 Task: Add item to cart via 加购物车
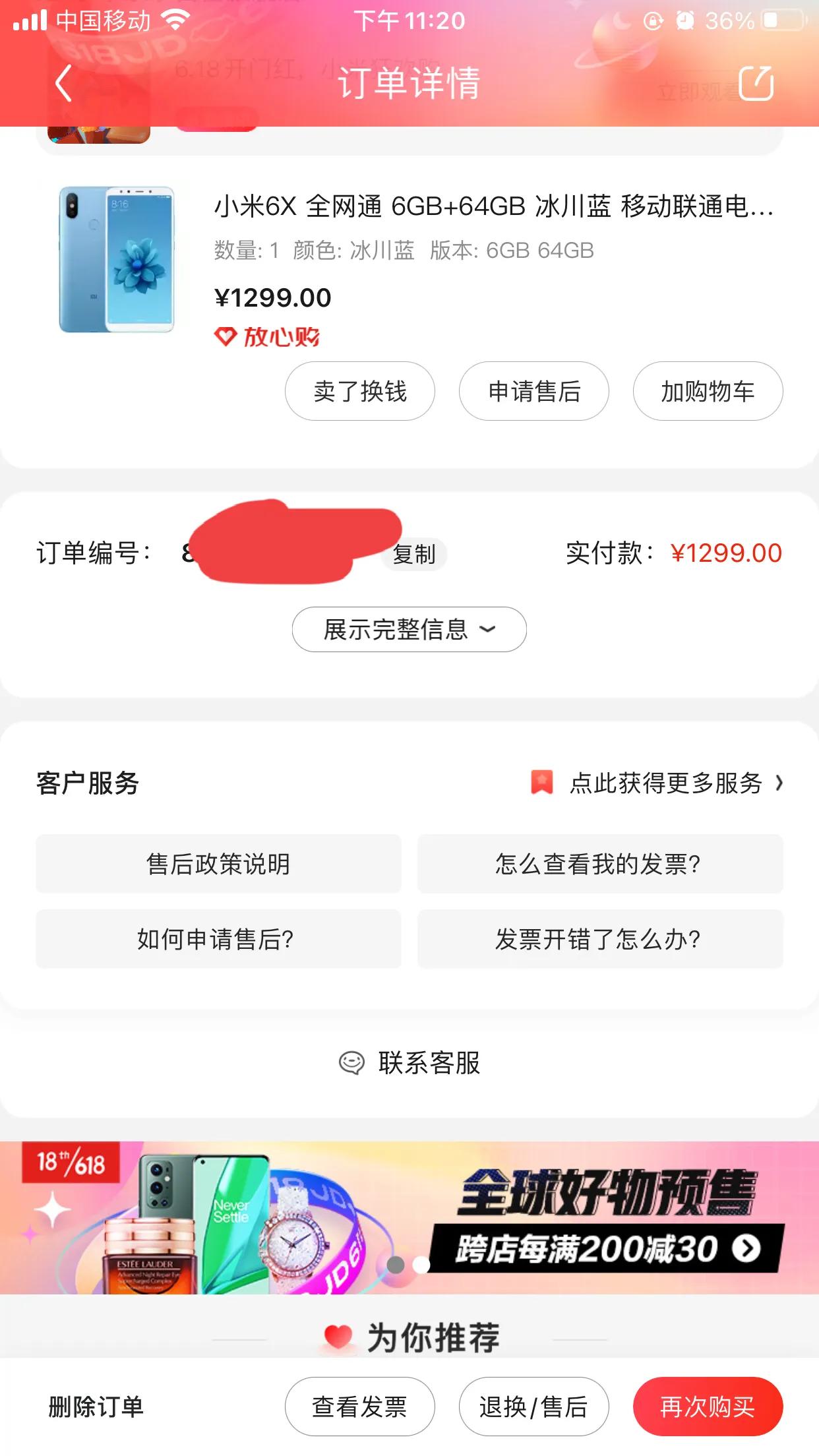(x=706, y=391)
